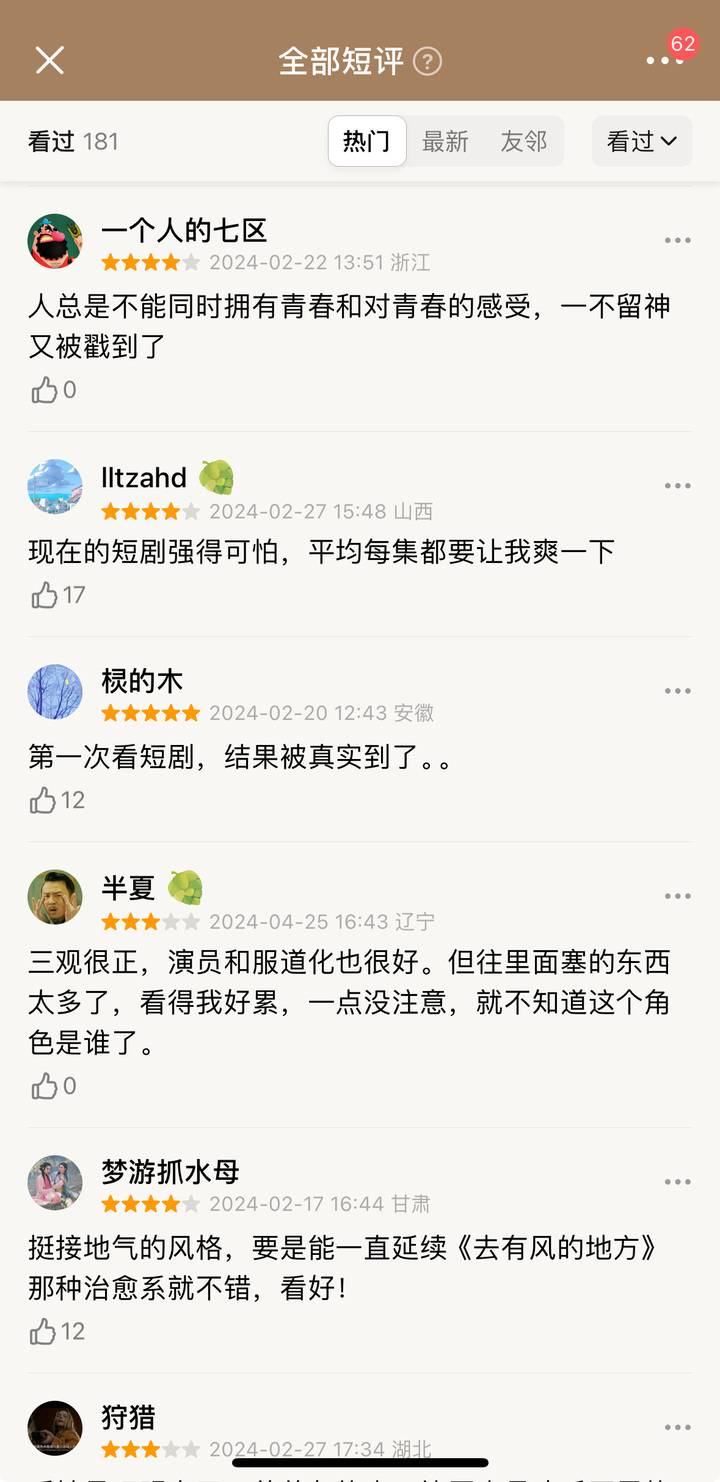This screenshot has height=1482, width=720.
Task: Switch to the 最新 tab
Action: [x=445, y=141]
